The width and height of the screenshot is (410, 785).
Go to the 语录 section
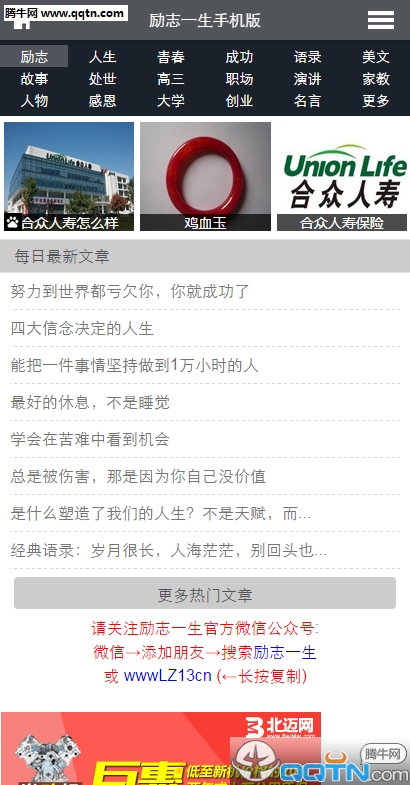[x=307, y=57]
